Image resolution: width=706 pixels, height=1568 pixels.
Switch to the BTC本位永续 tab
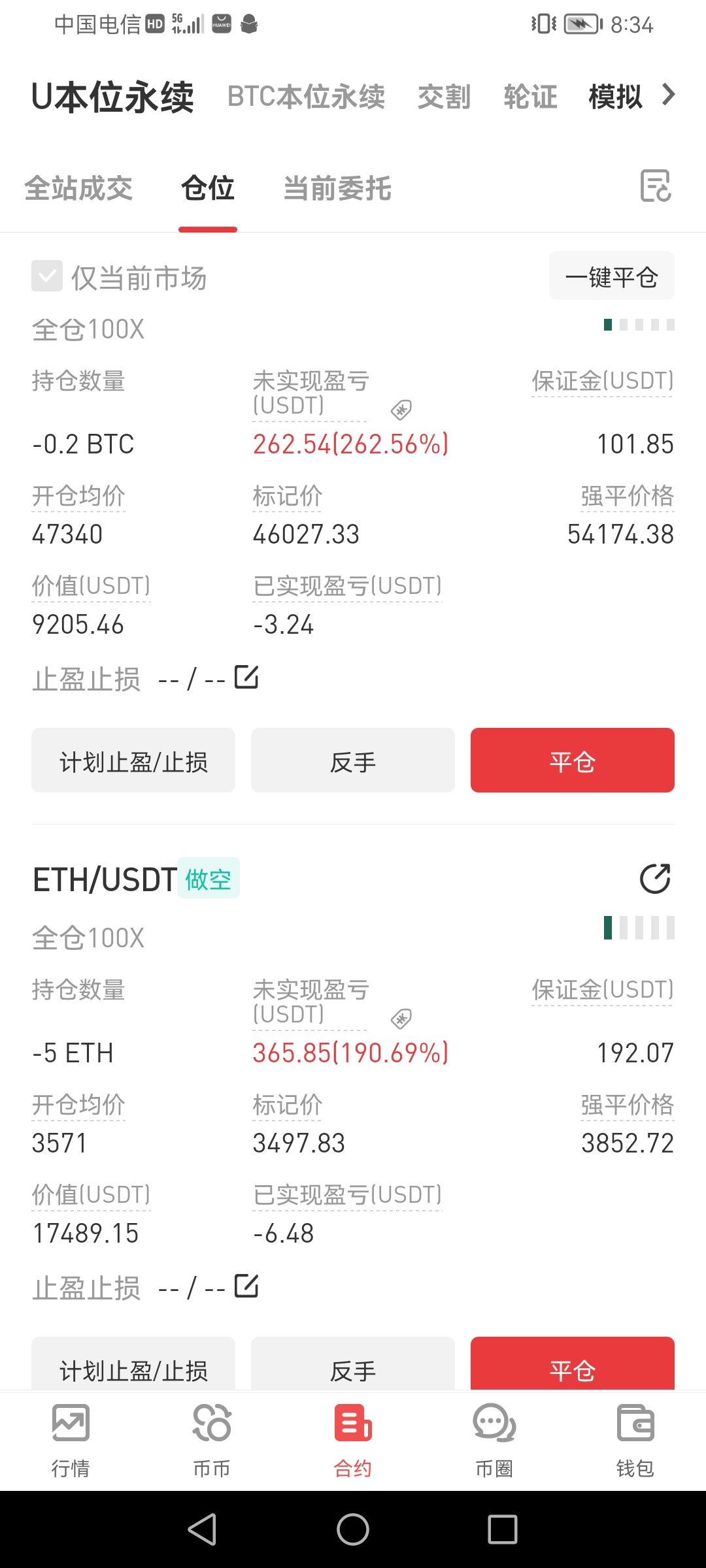(306, 97)
